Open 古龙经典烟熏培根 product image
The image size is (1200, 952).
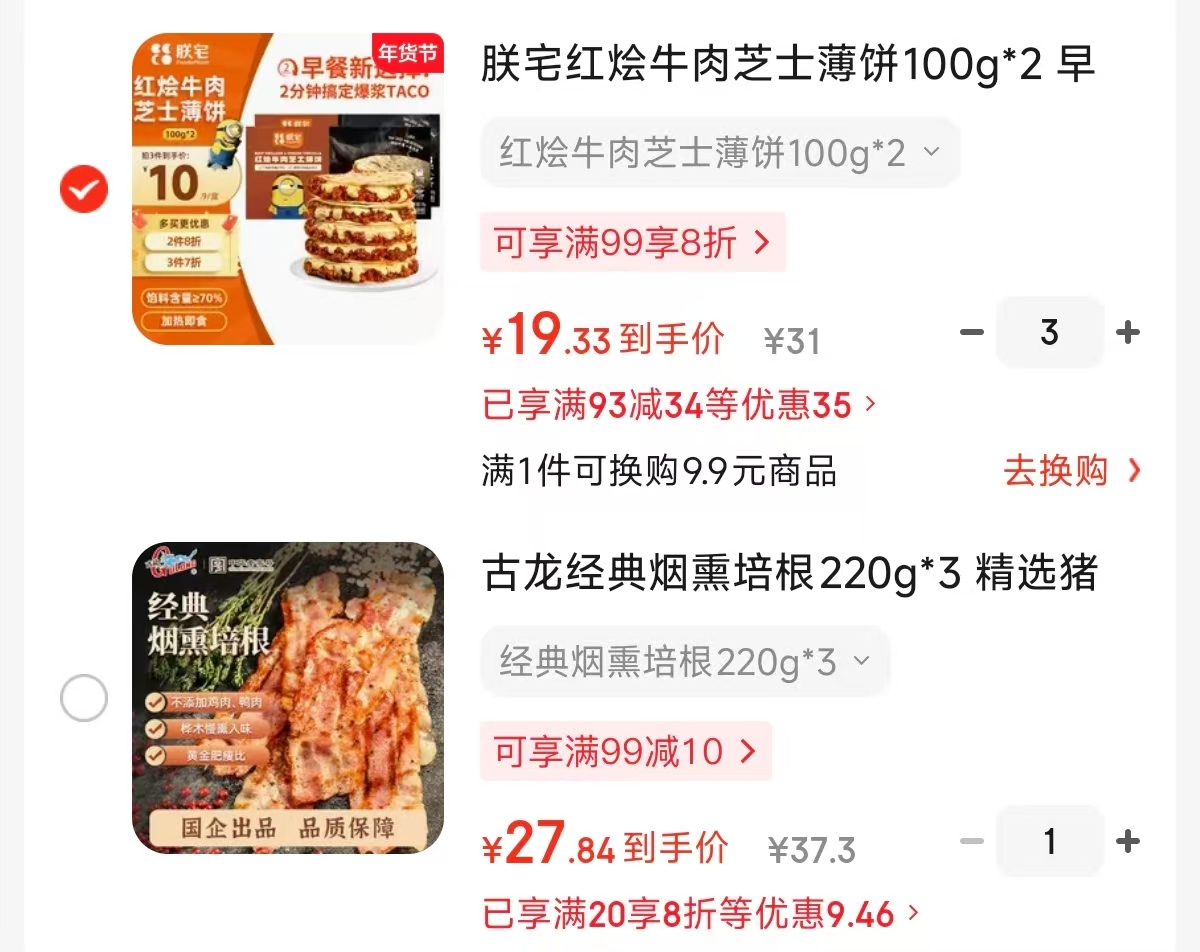click(x=287, y=697)
